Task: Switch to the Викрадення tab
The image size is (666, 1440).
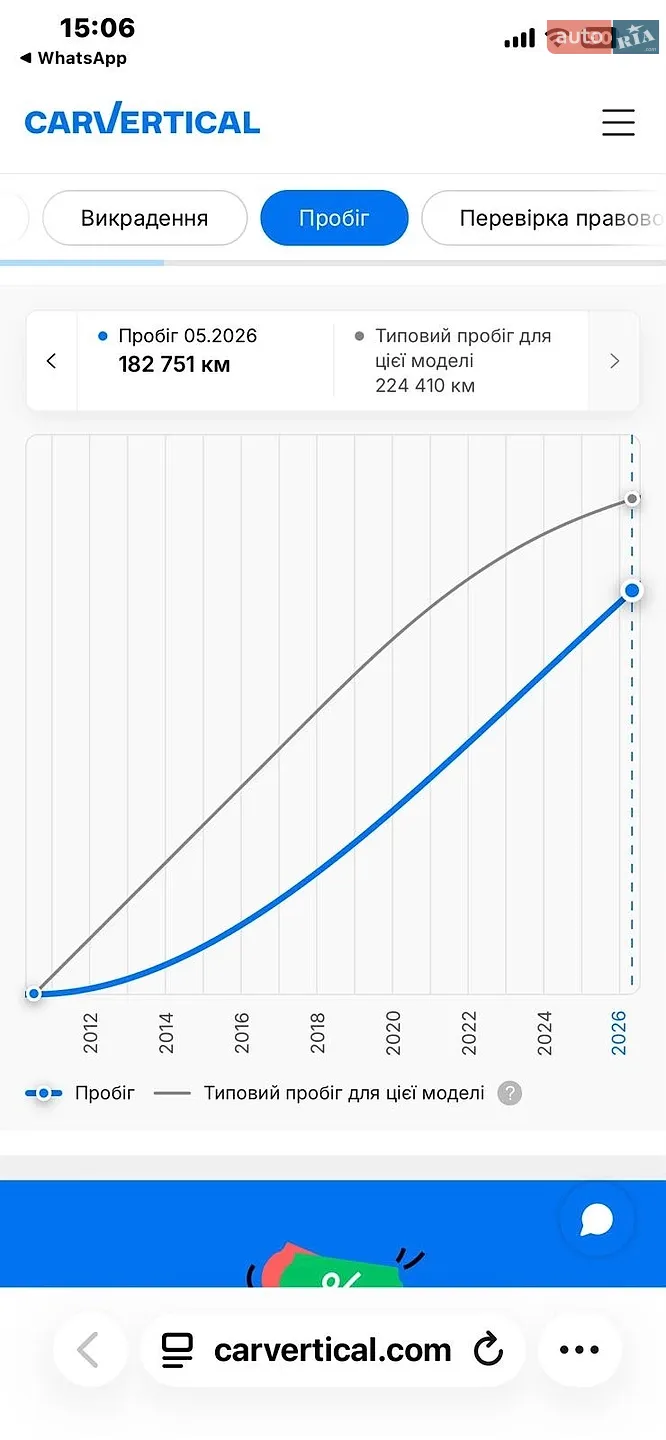Action: (145, 218)
